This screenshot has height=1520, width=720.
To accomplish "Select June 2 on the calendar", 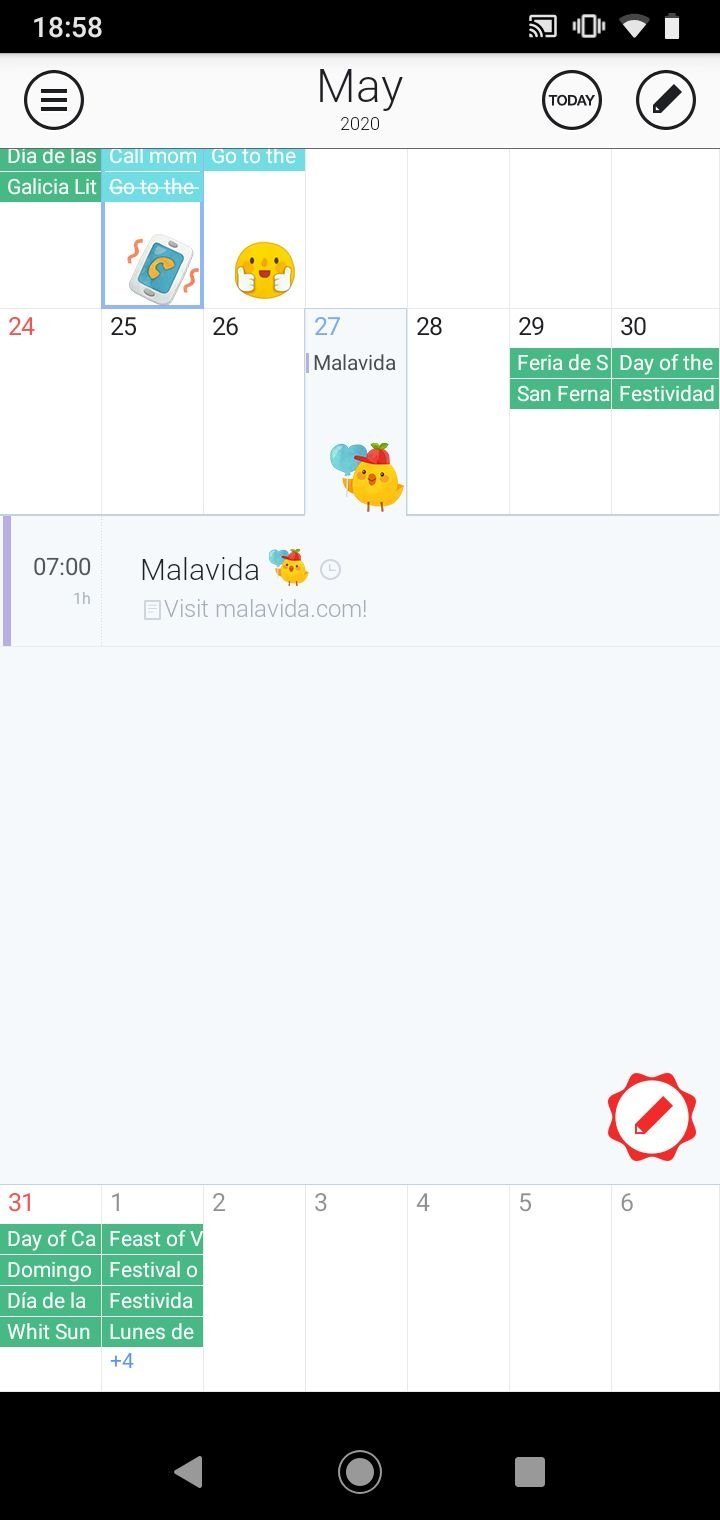I will pos(254,1285).
